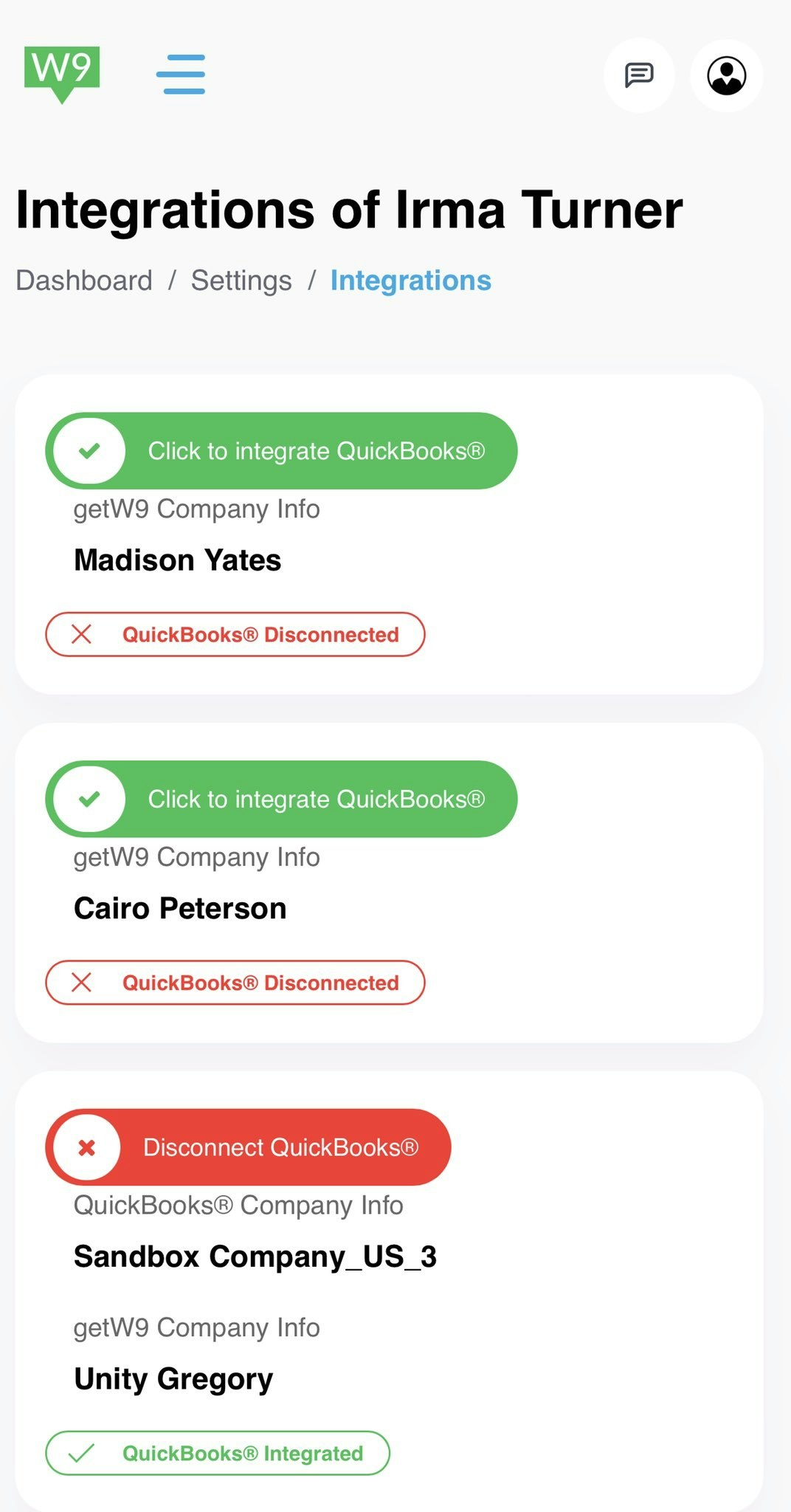Open the hamburger drawer menu
Image resolution: width=791 pixels, height=1512 pixels.
pyautogui.click(x=181, y=74)
